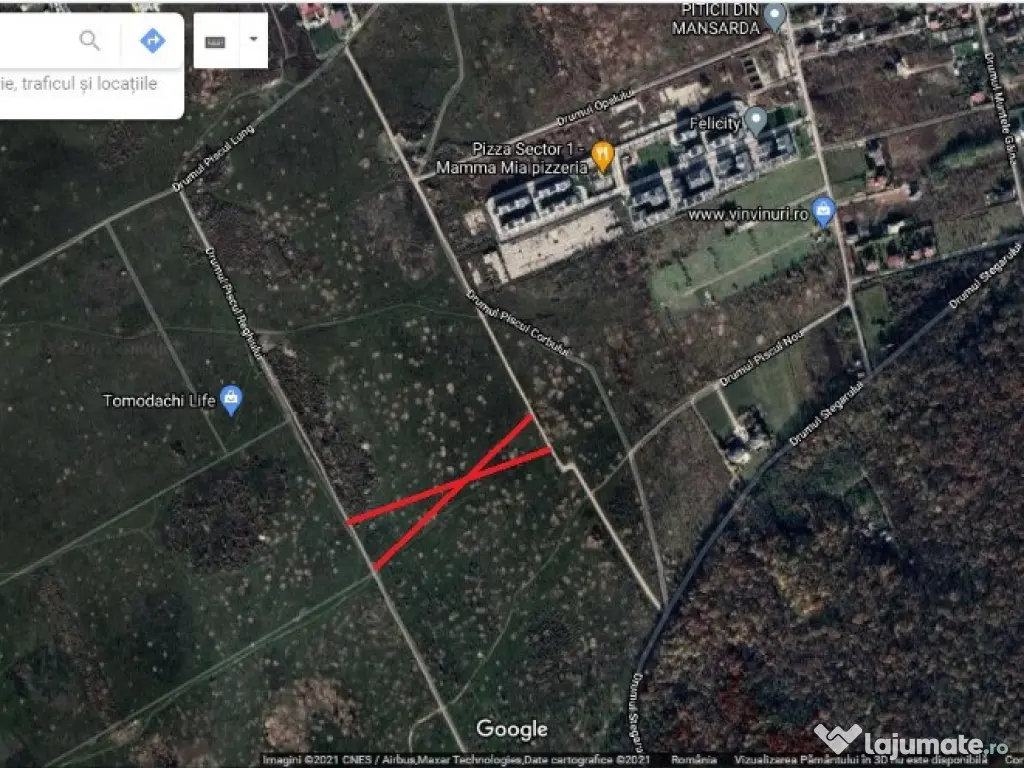Open the on-screen keyboard input tool
This screenshot has width=1024, height=768.
pyautogui.click(x=216, y=41)
